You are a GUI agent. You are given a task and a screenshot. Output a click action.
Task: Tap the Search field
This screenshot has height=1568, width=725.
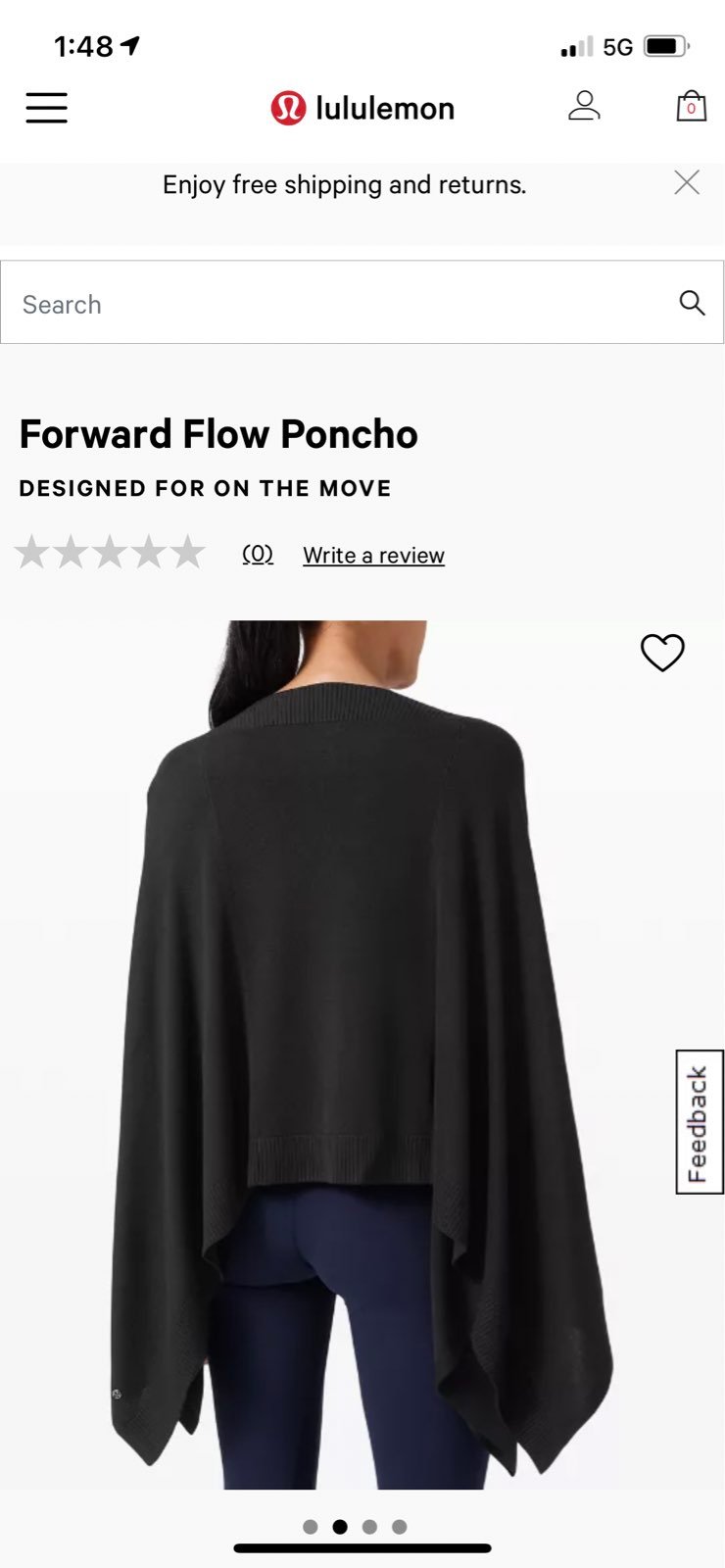(x=362, y=303)
